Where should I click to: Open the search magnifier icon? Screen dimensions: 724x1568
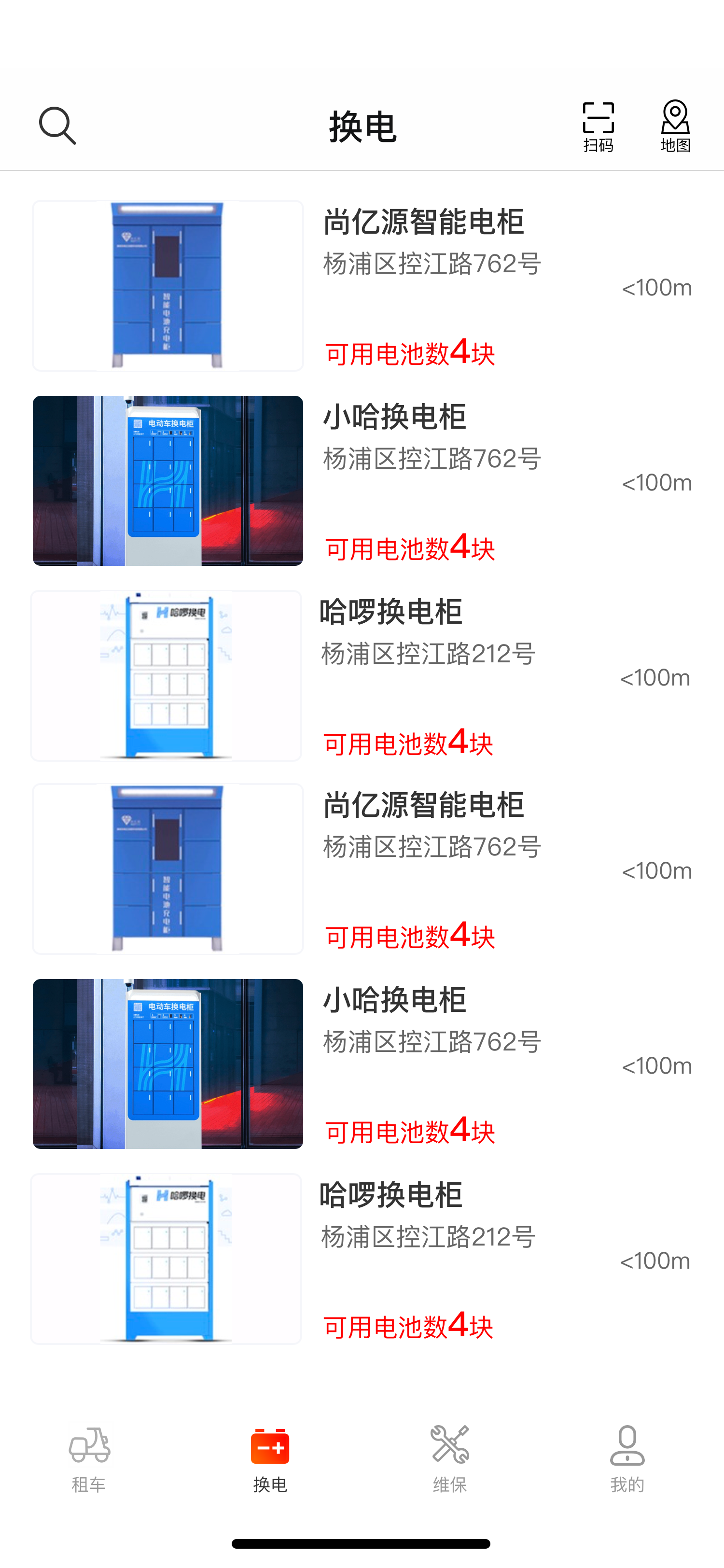click(x=58, y=126)
